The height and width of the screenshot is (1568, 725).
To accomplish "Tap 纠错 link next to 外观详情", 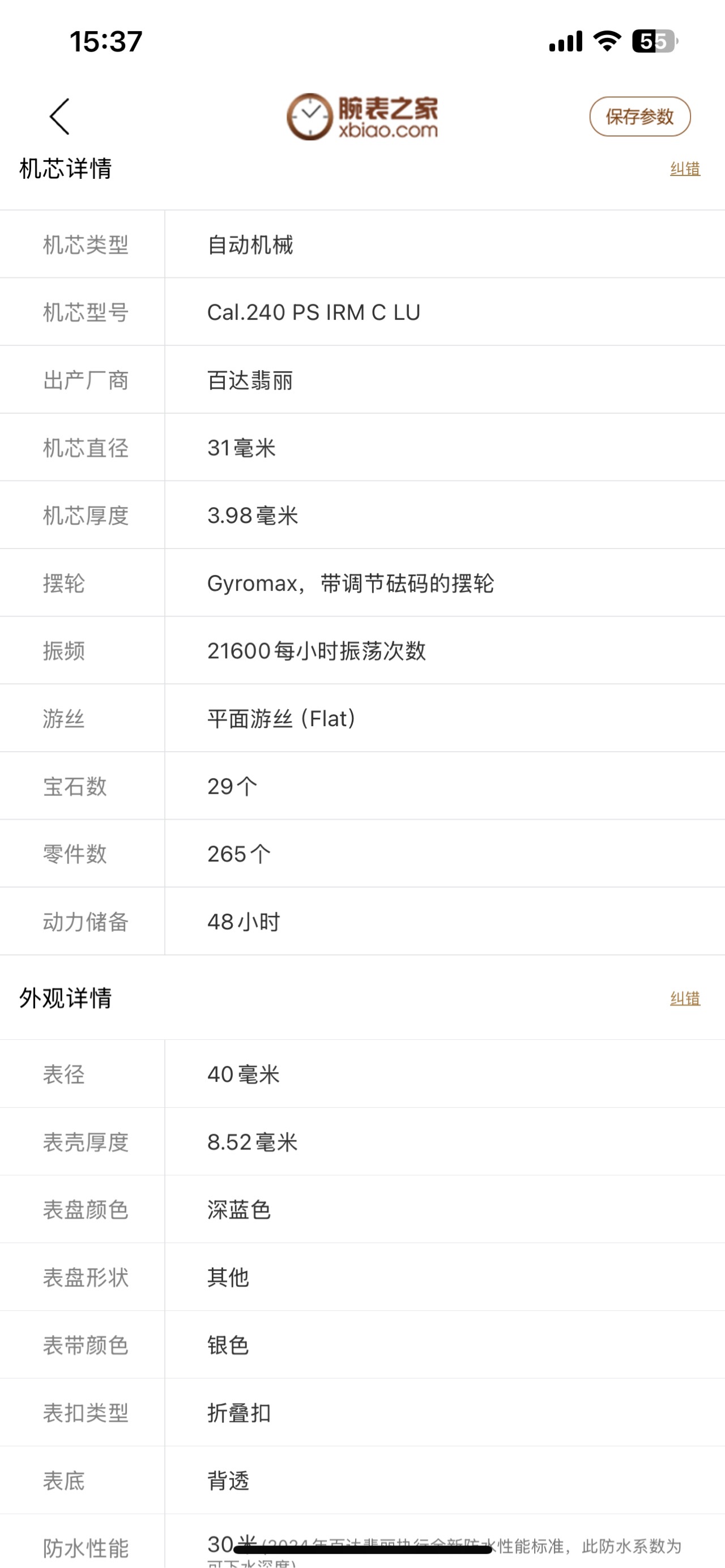I will click(x=685, y=999).
